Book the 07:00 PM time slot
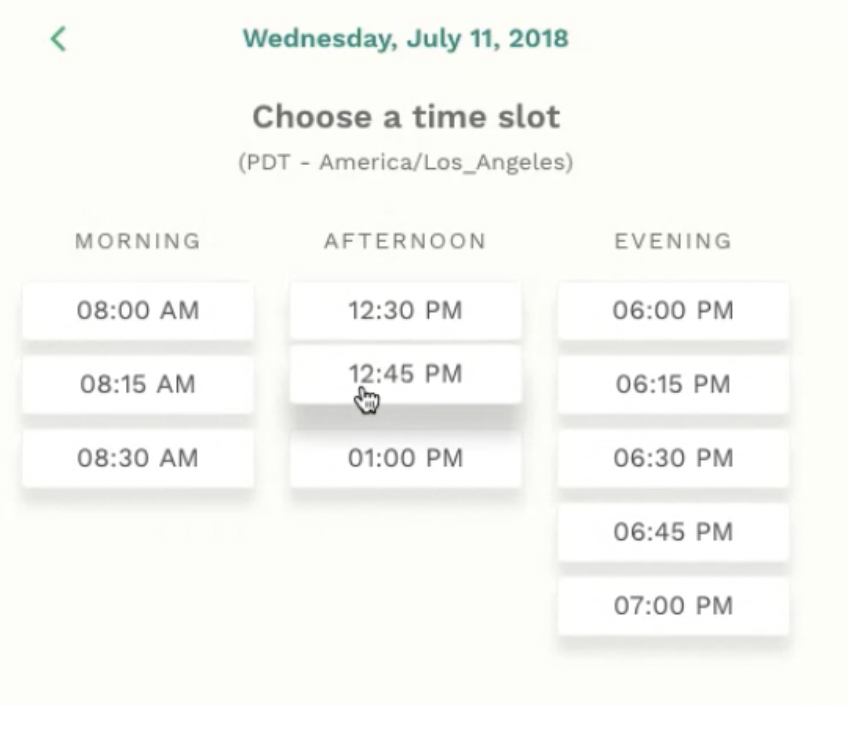The width and height of the screenshot is (848, 750). click(x=673, y=606)
